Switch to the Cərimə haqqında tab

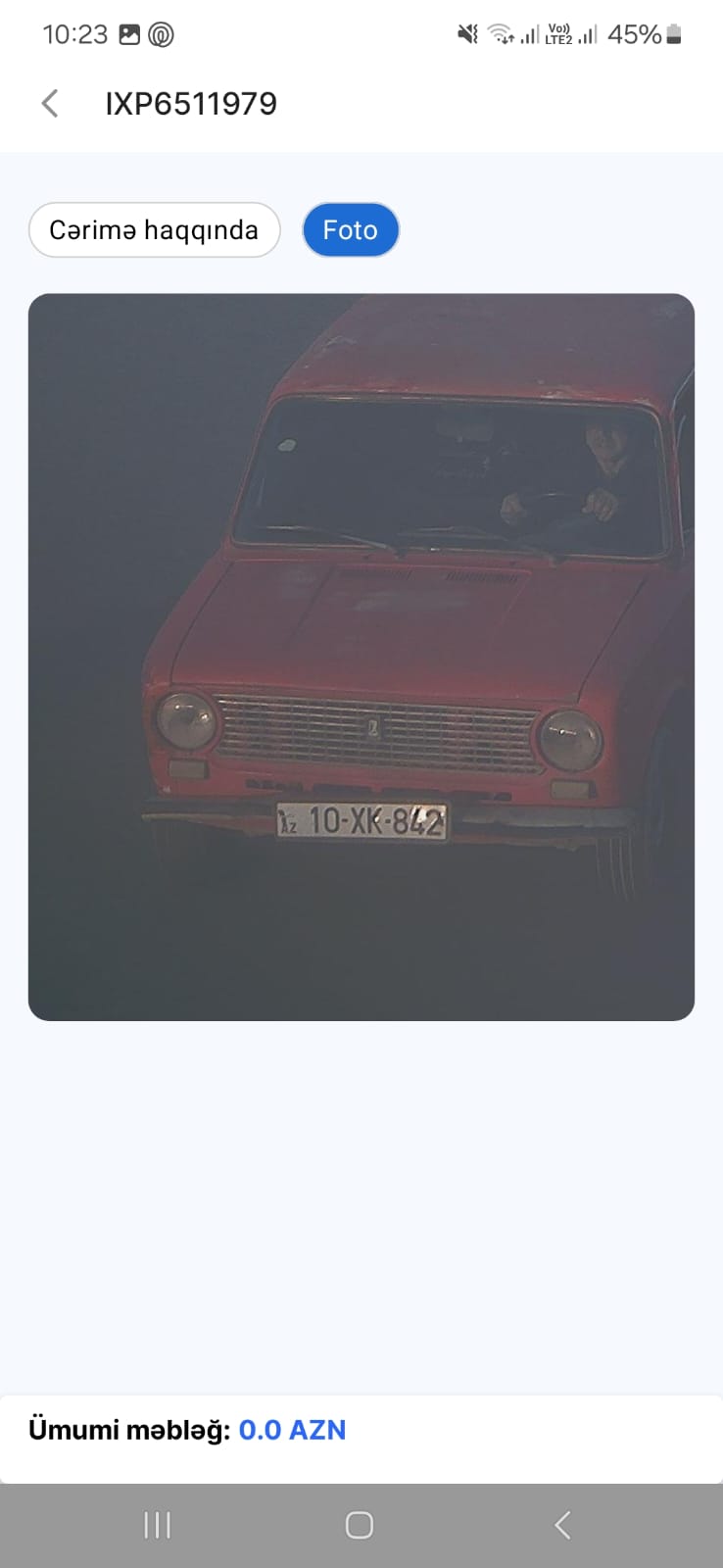(155, 230)
